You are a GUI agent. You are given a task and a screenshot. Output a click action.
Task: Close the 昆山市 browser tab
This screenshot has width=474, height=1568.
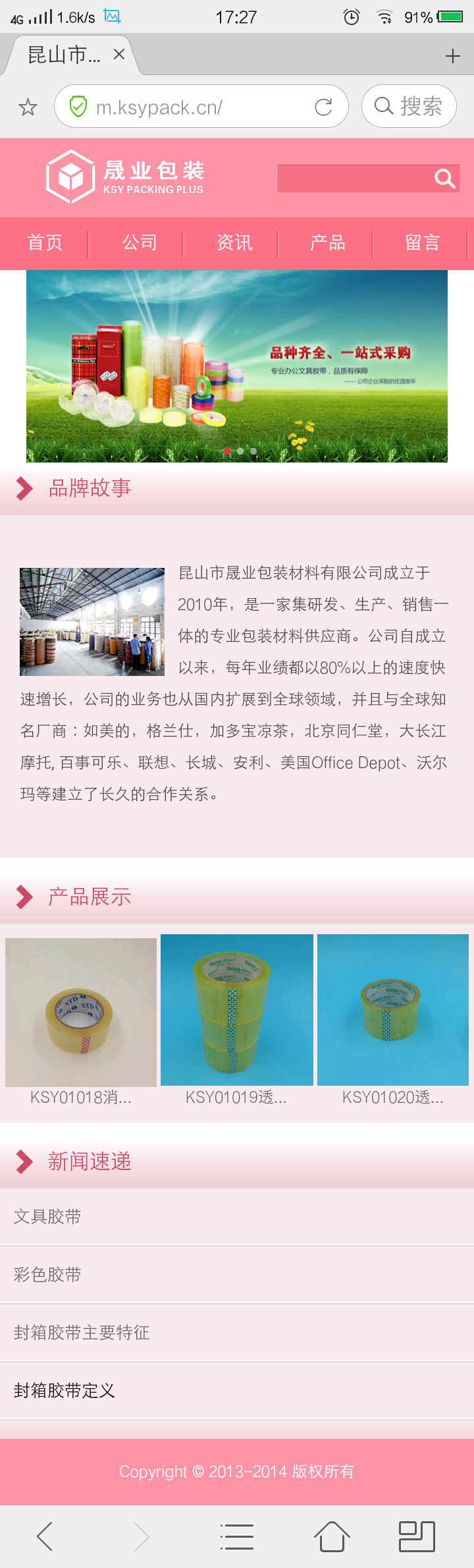coord(119,55)
